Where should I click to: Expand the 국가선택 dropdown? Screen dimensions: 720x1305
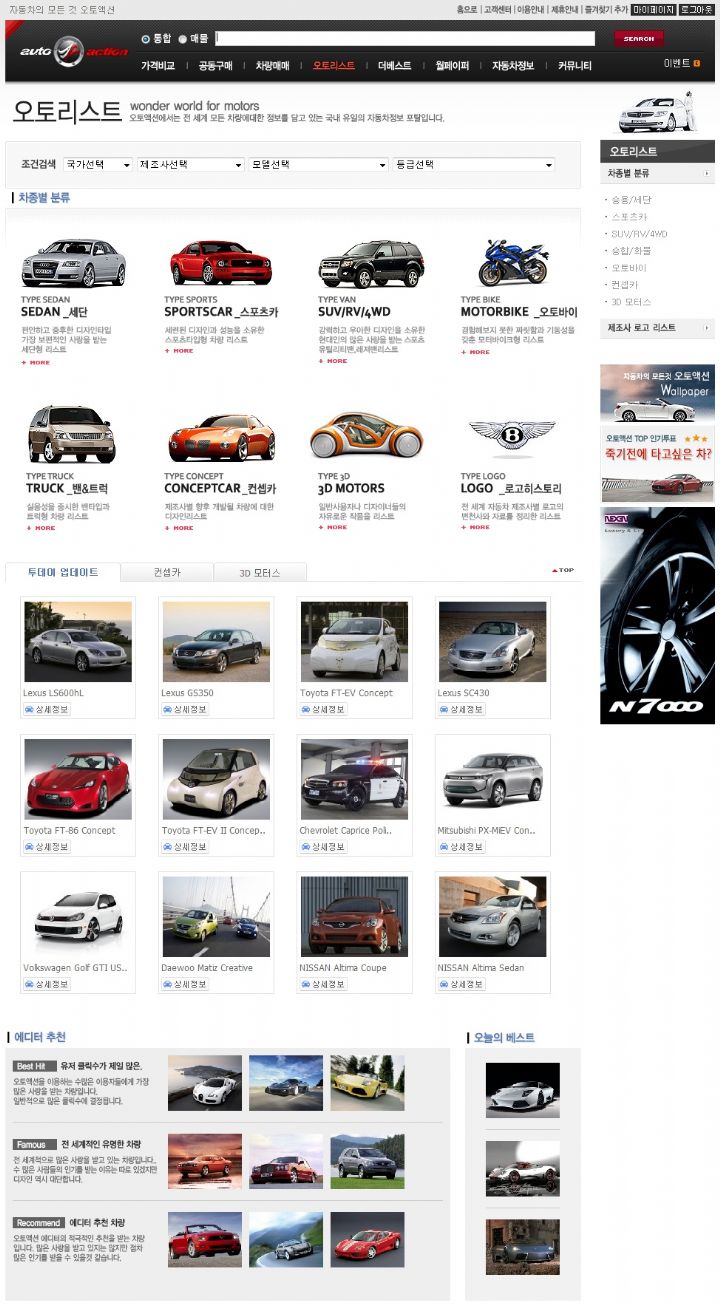pyautogui.click(x=98, y=165)
